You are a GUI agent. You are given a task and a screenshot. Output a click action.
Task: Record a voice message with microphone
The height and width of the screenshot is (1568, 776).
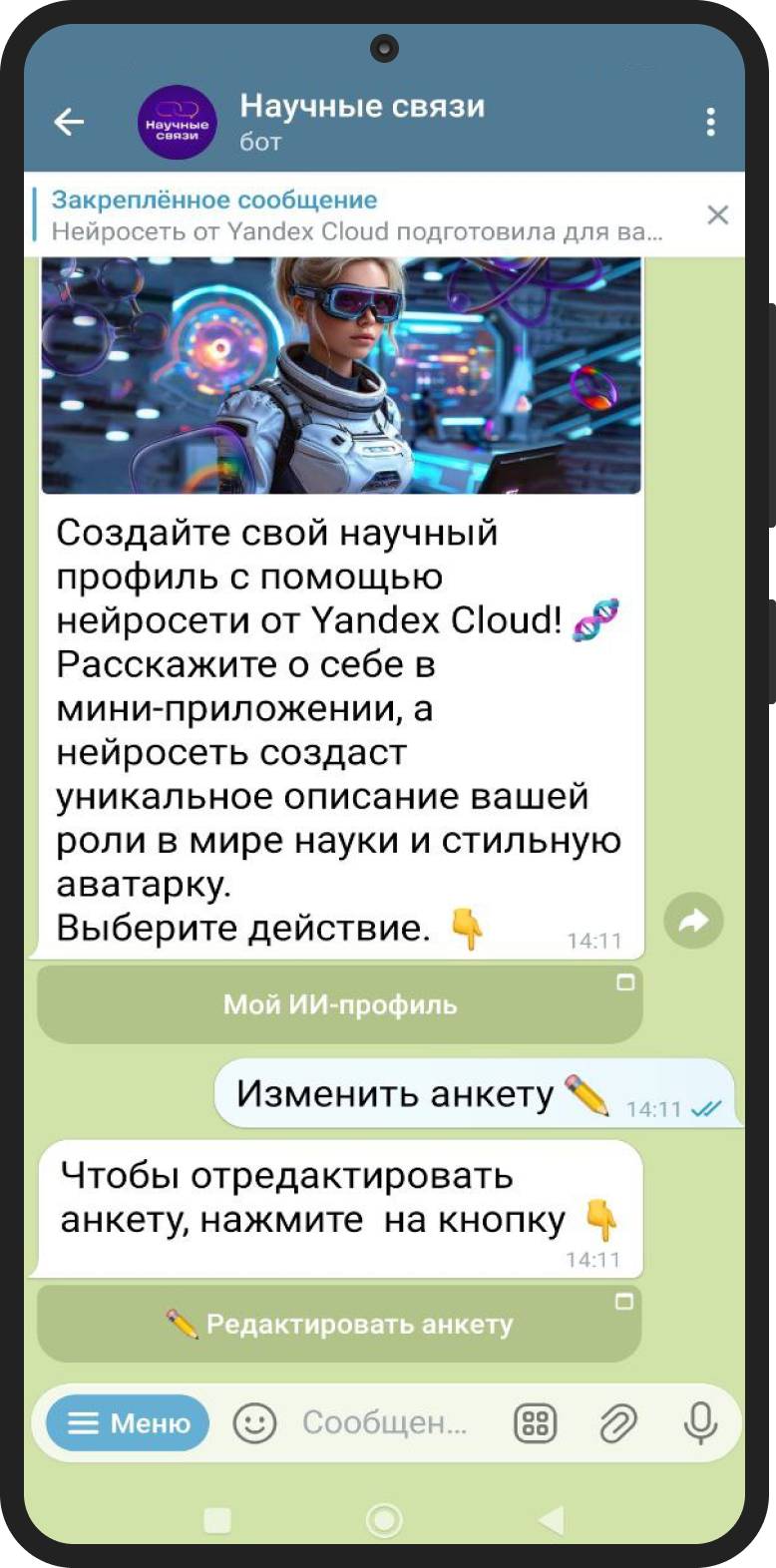[700, 1423]
